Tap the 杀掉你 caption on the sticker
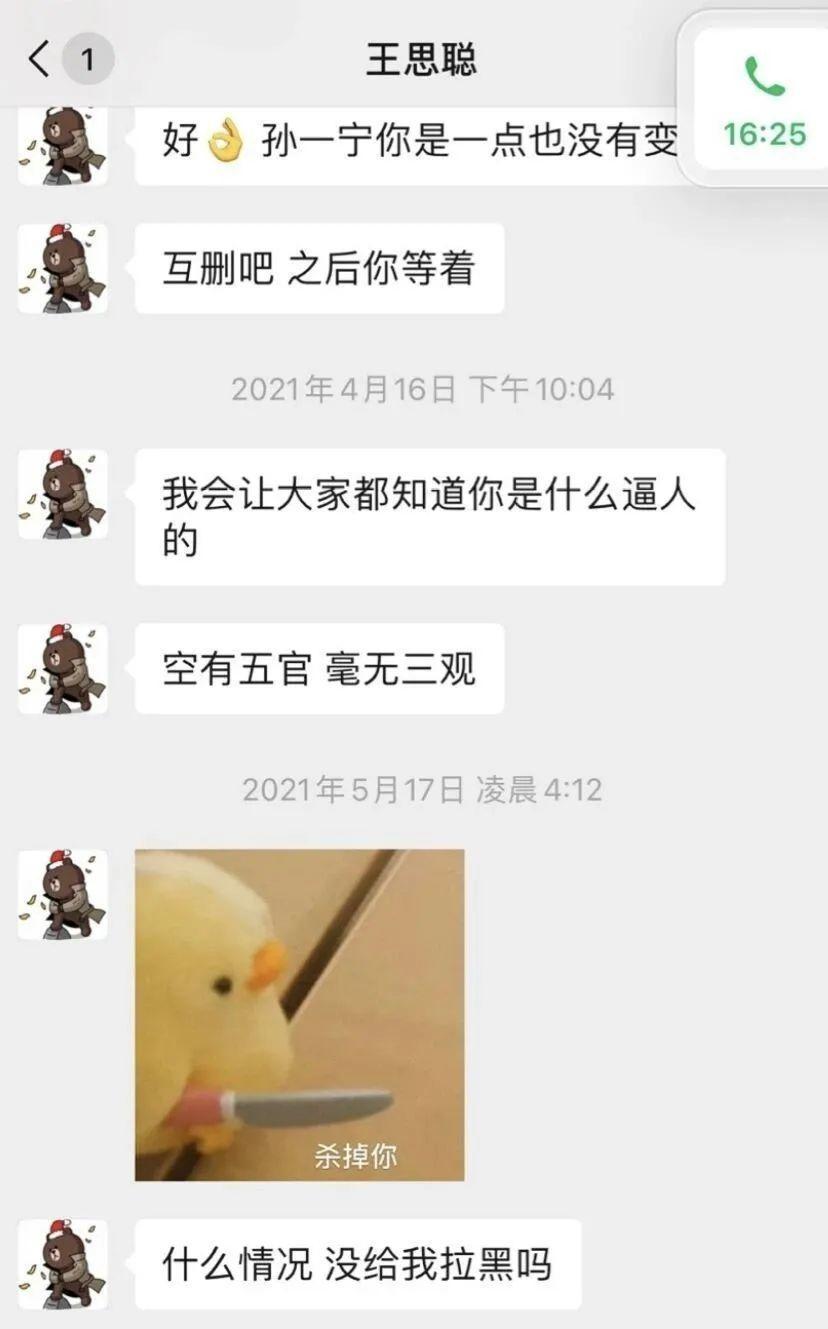This screenshot has width=828, height=1329. (x=354, y=1155)
